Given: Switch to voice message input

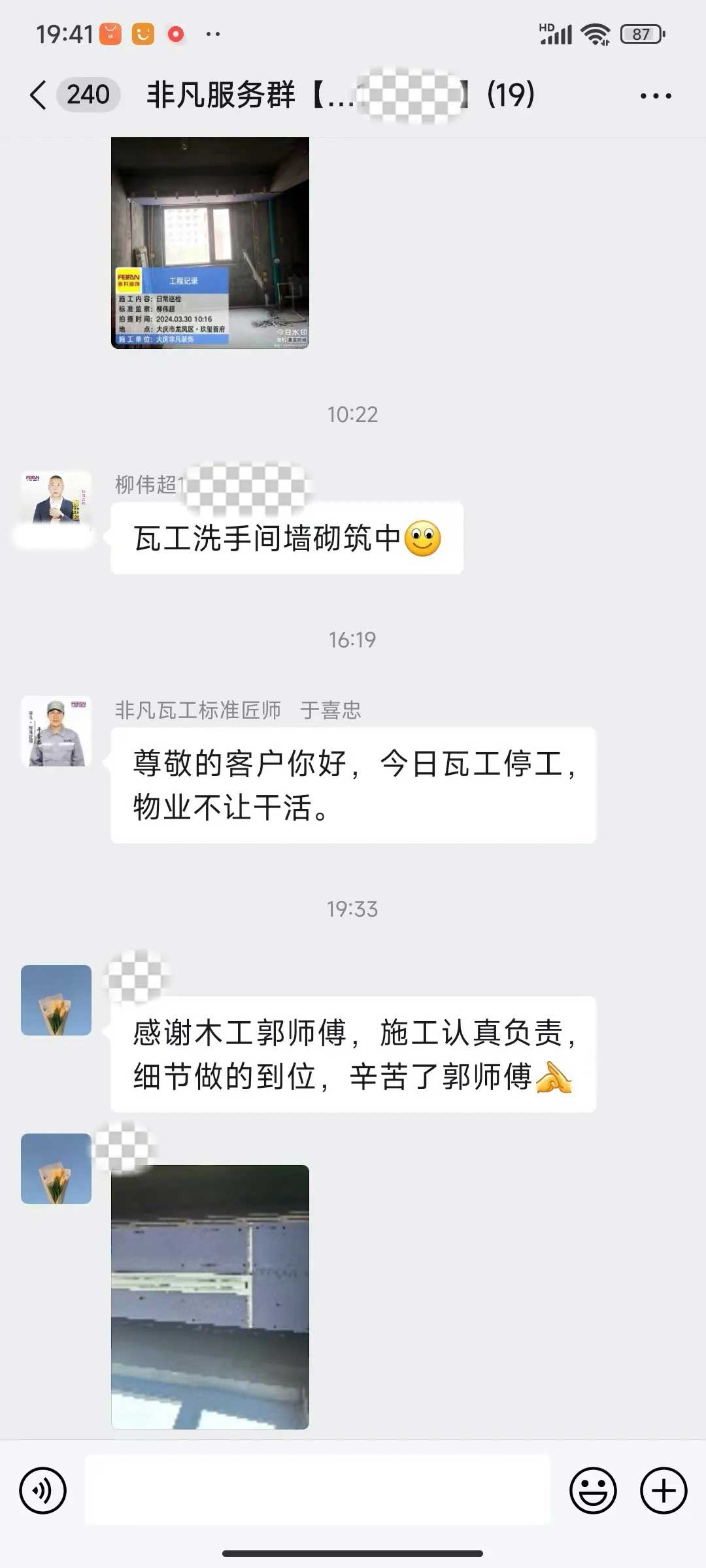Looking at the screenshot, I should tap(43, 1491).
